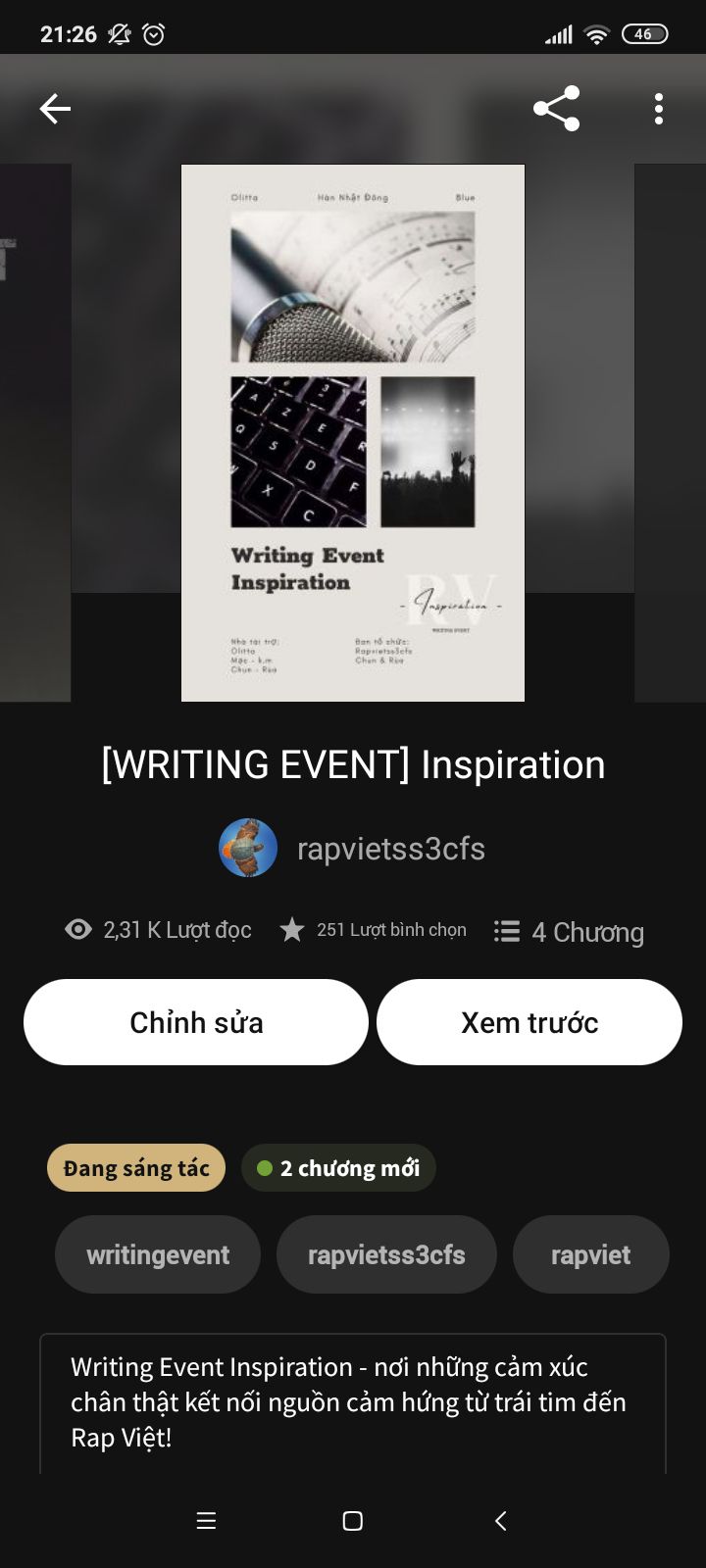706x1568 pixels.
Task: Select the rapvietss3cfs tag chip
Action: pyautogui.click(x=386, y=1254)
